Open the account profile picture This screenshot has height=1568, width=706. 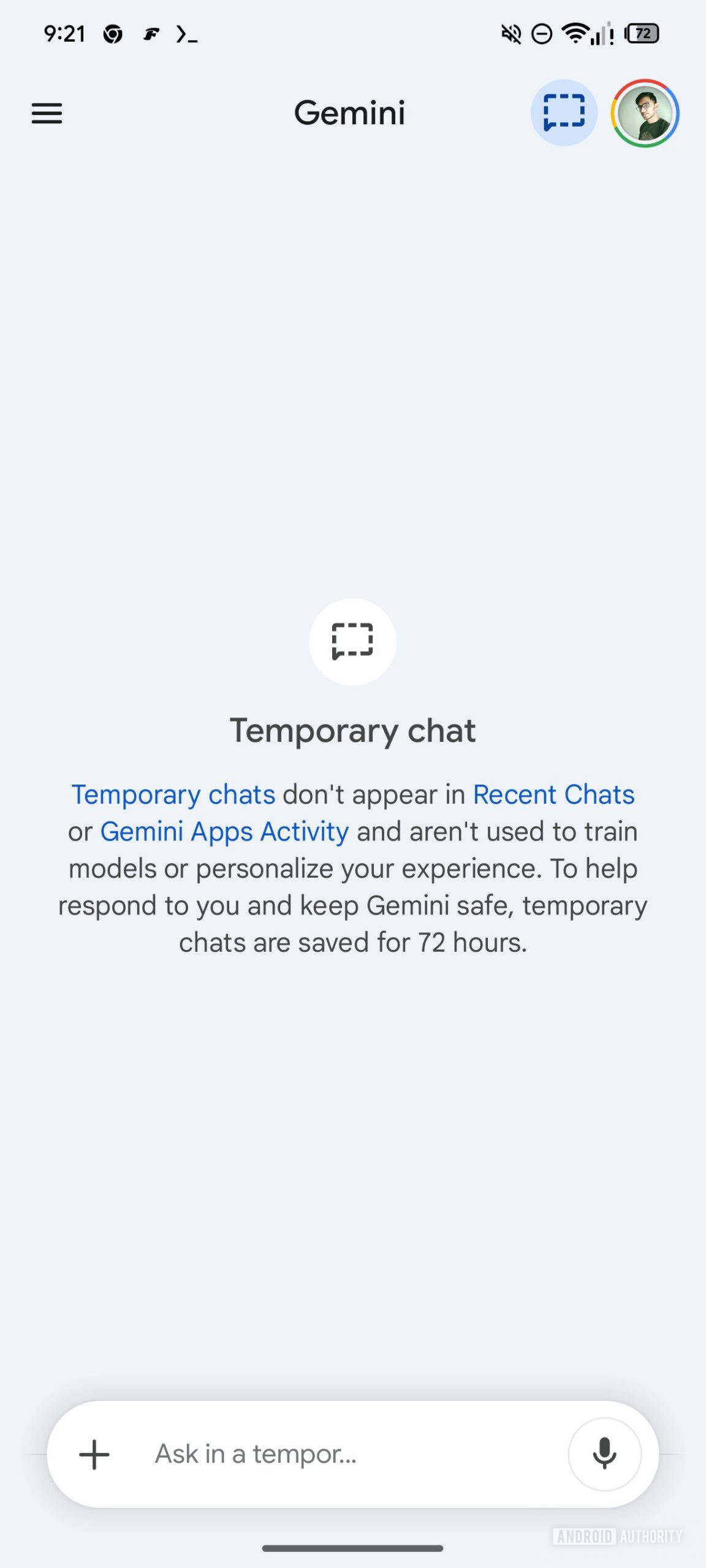[645, 113]
